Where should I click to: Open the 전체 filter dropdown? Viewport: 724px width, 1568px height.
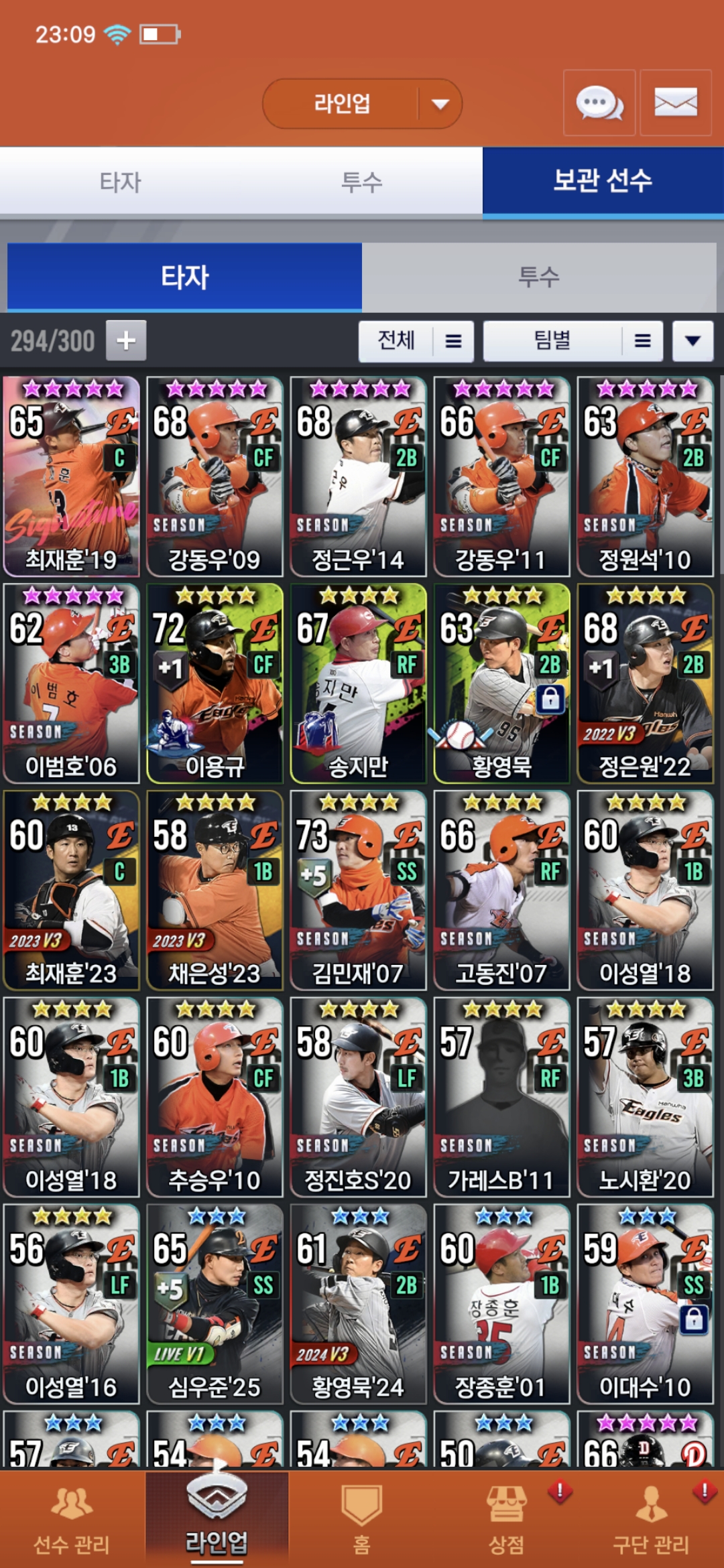(x=416, y=341)
